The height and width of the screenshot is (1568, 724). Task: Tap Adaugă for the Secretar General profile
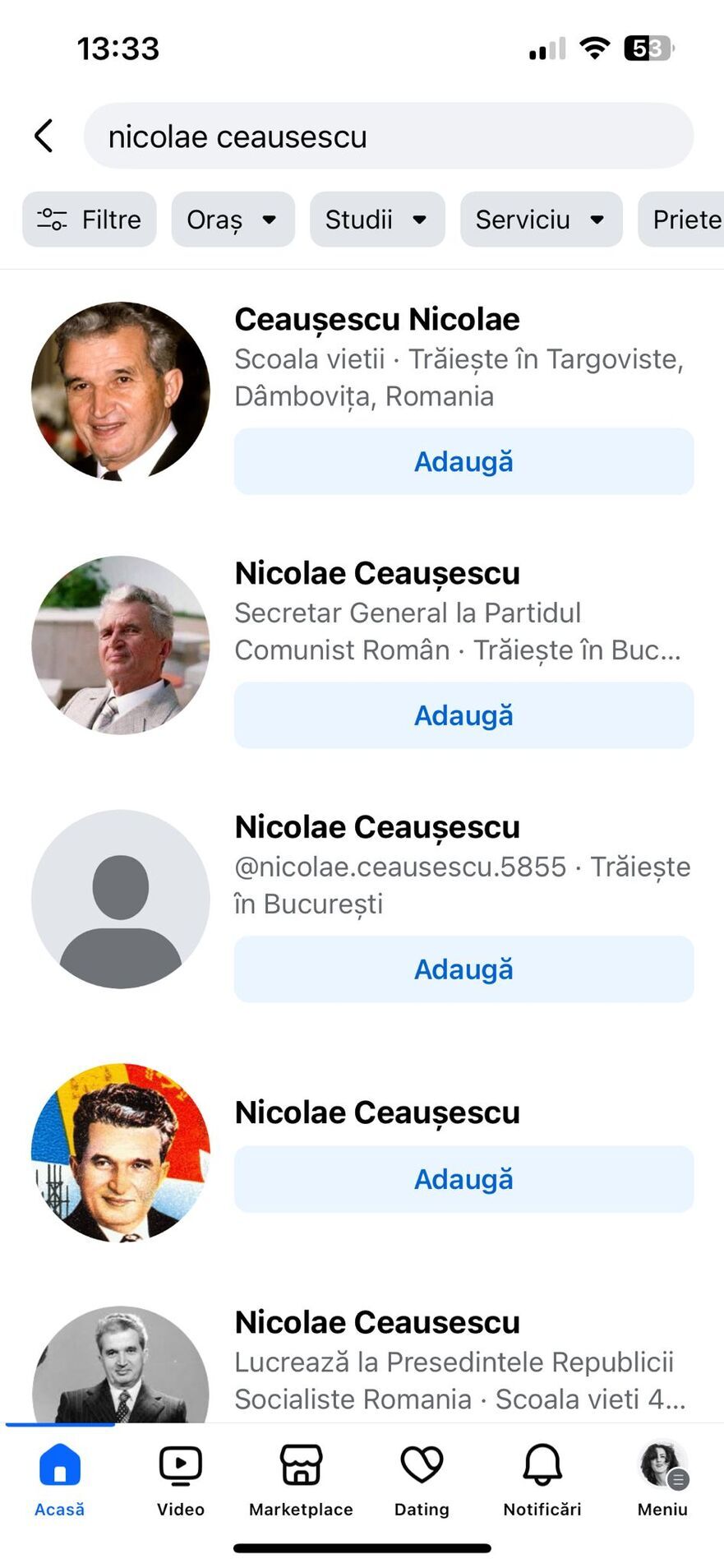(x=463, y=715)
